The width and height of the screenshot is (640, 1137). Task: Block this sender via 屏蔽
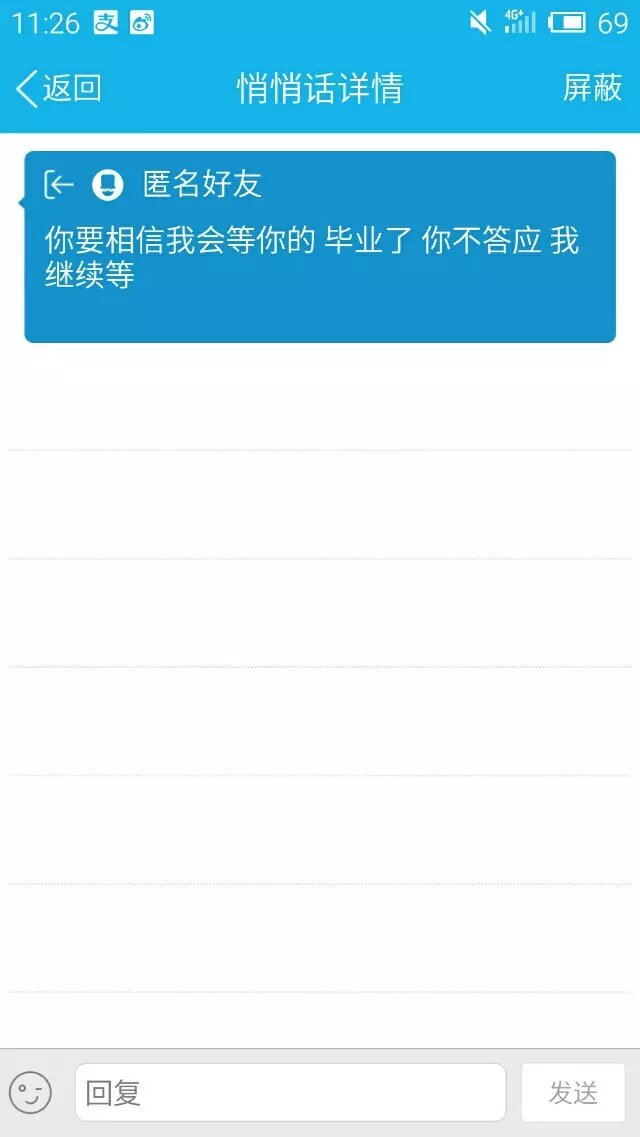pyautogui.click(x=592, y=88)
